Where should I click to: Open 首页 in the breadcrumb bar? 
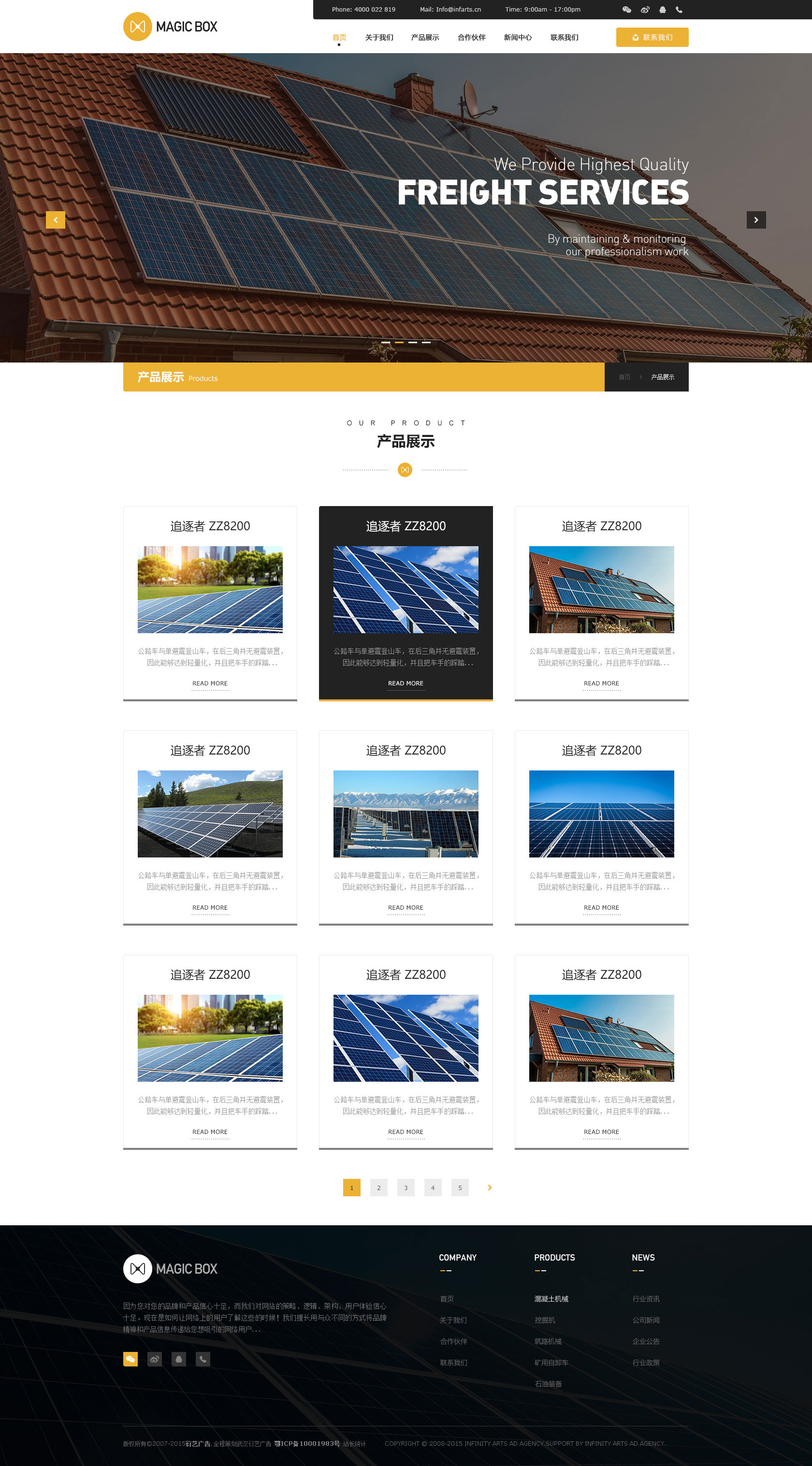[624, 377]
